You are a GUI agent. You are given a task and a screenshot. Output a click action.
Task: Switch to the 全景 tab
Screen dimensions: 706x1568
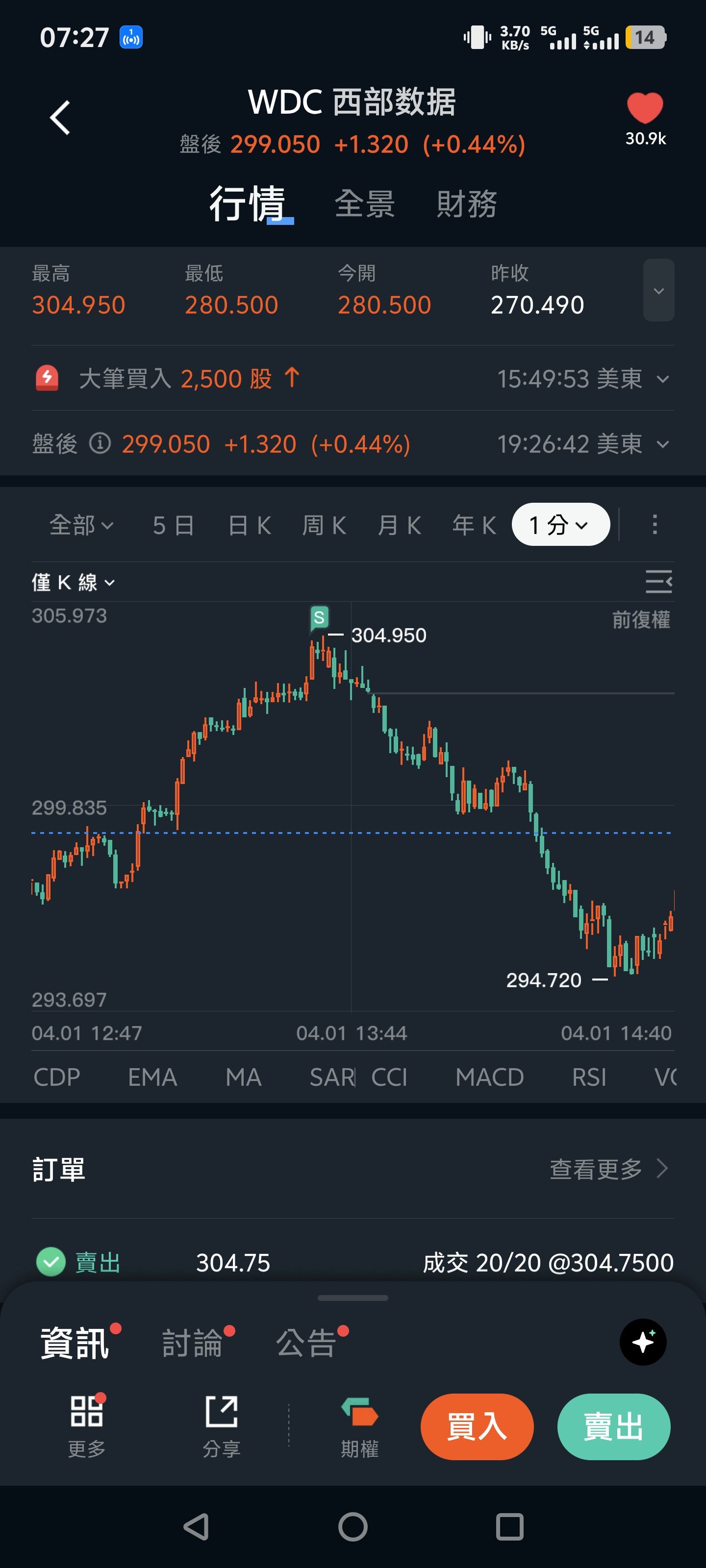364,204
